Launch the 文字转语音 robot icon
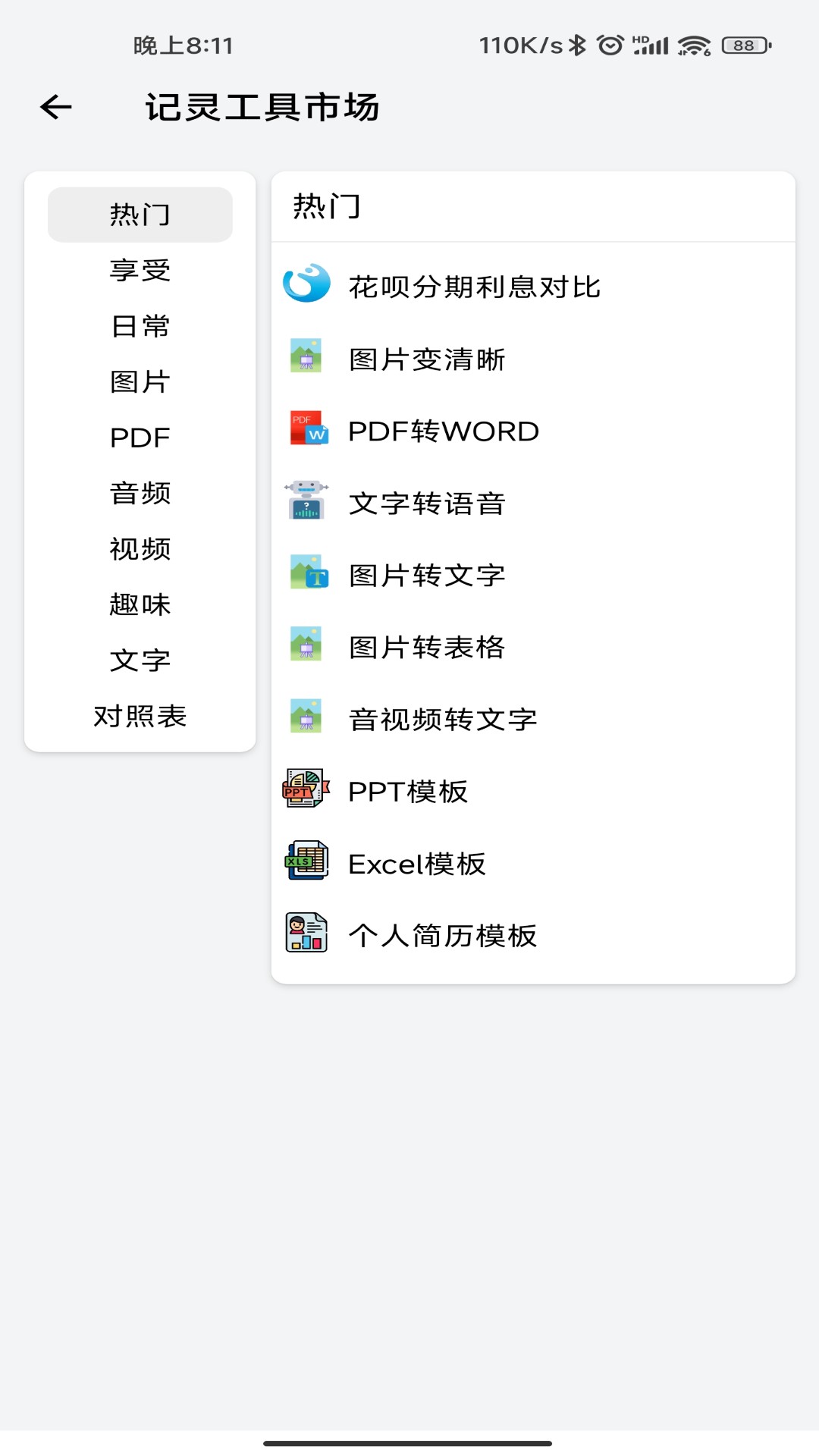819x1456 pixels. coord(307,503)
